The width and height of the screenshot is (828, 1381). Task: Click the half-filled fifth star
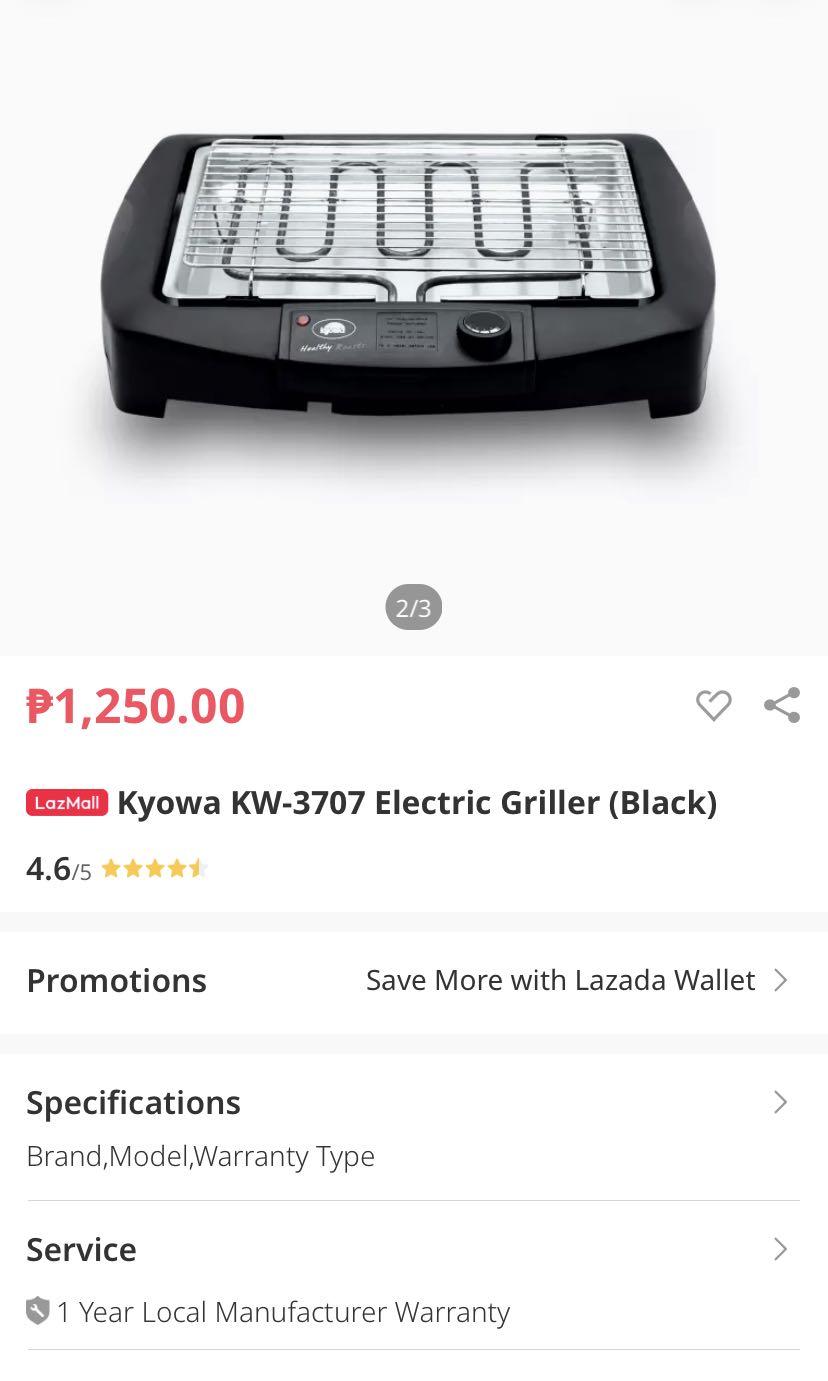point(197,868)
